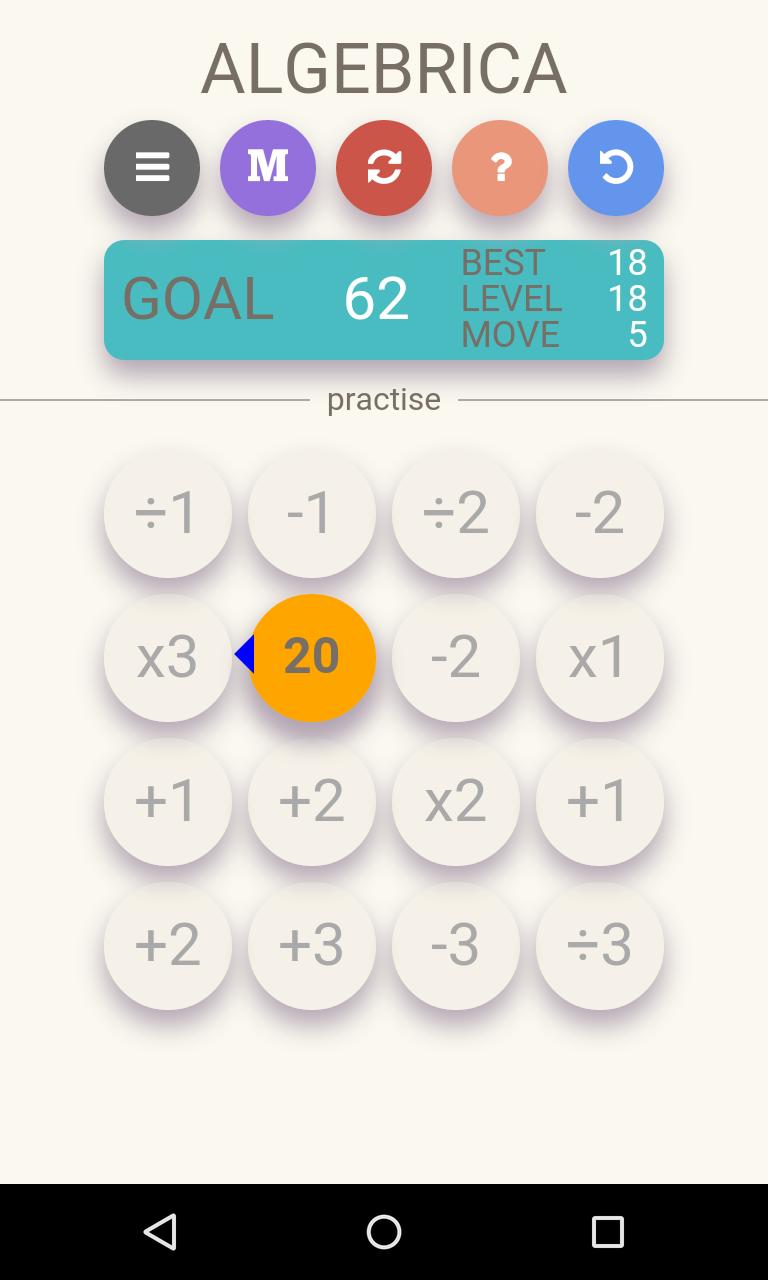Open the hamburger menu button
This screenshot has height=1280, width=768.
coord(152,168)
